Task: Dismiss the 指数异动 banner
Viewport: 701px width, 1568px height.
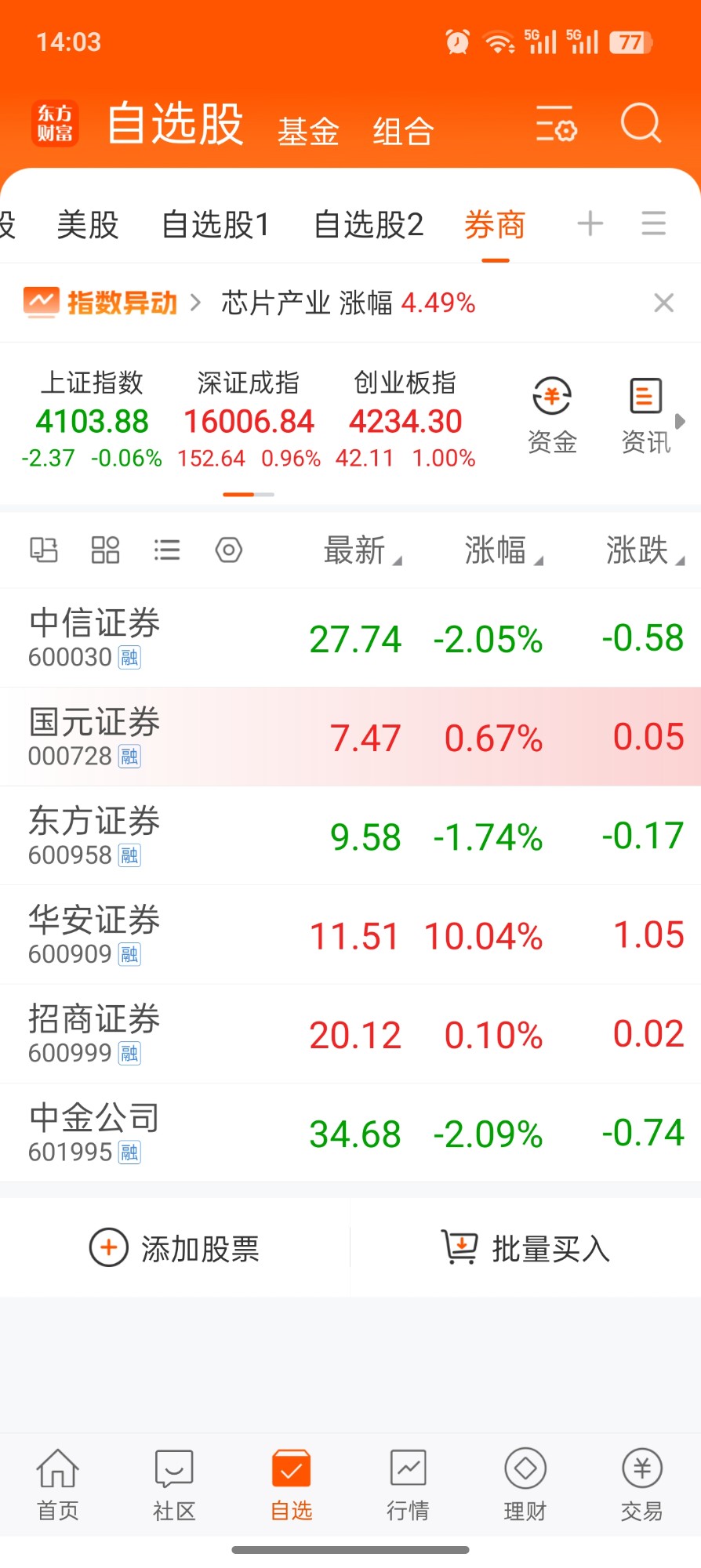Action: 663,303
